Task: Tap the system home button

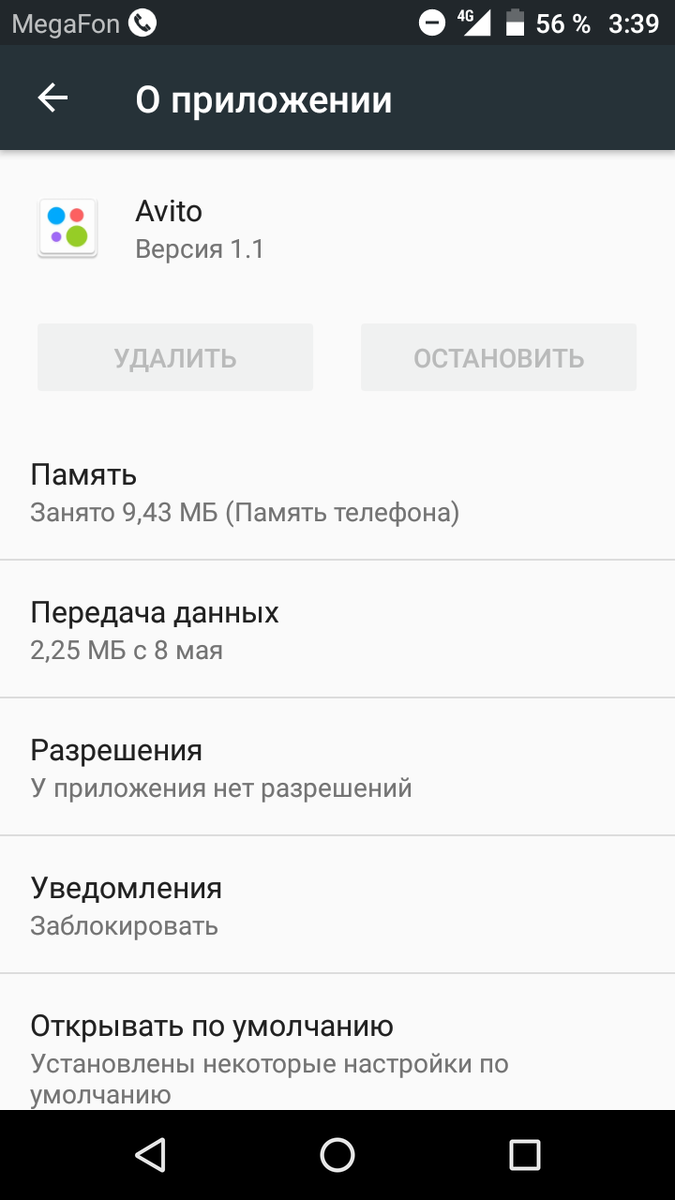Action: pyautogui.click(x=337, y=1155)
